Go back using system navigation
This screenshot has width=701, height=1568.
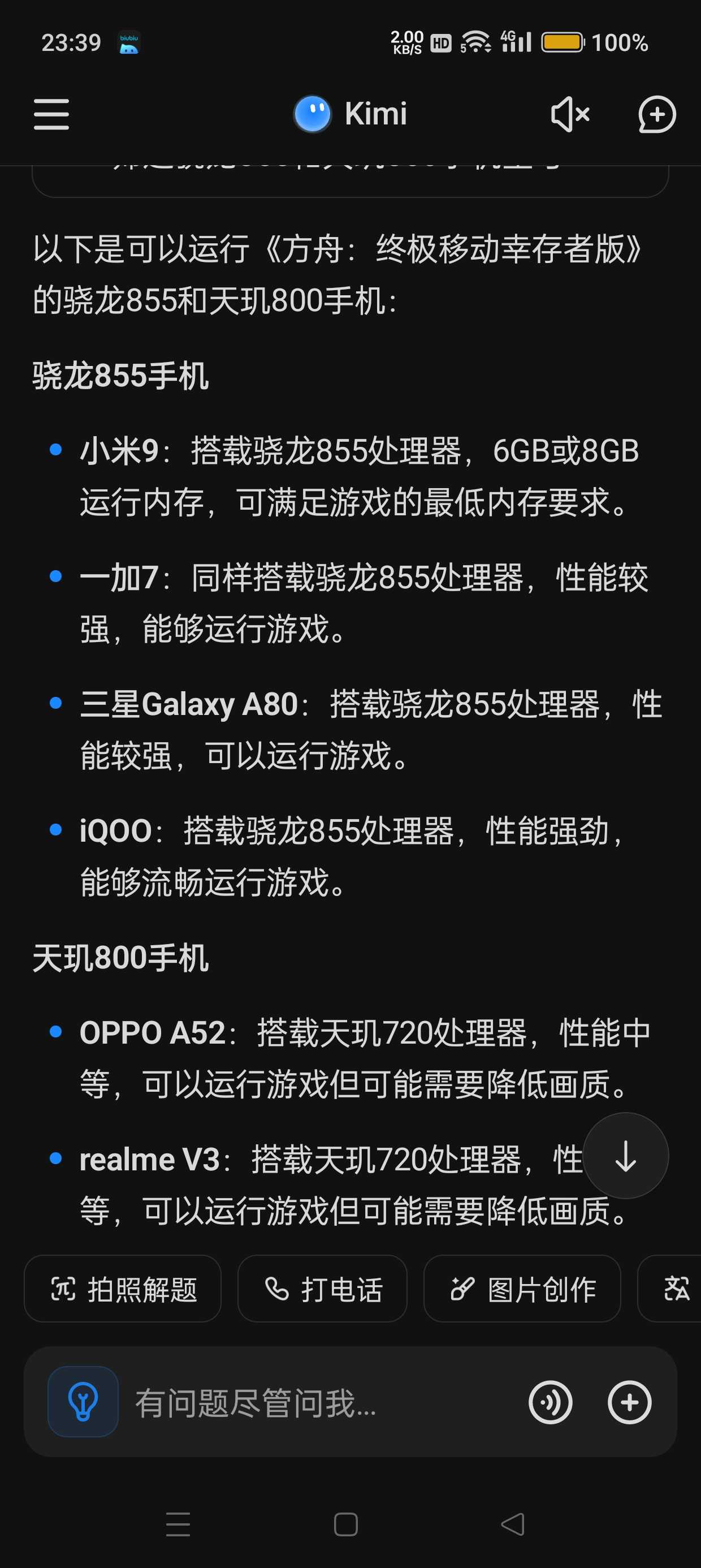tap(512, 1524)
